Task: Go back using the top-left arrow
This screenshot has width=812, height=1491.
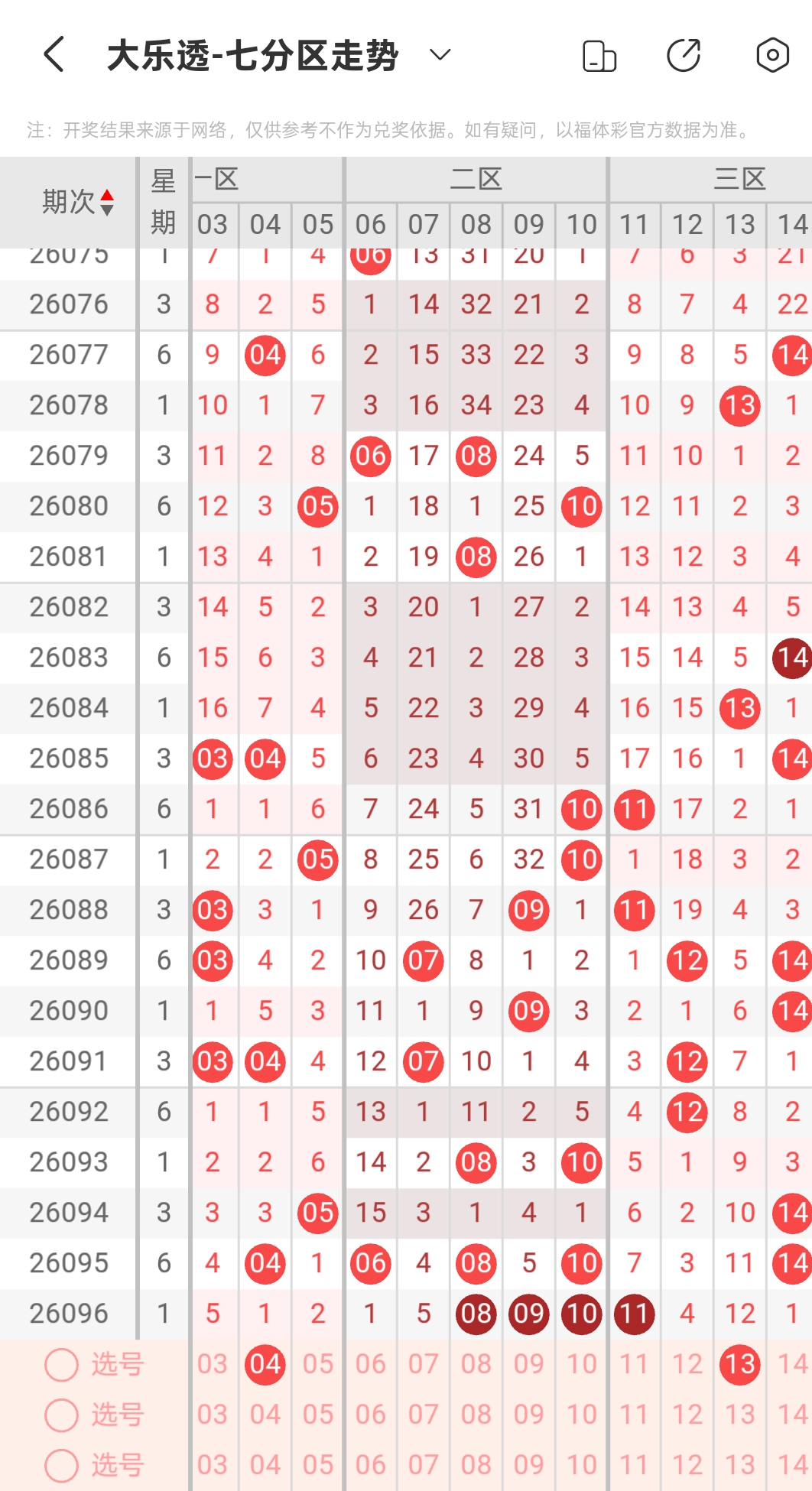Action: point(54,55)
